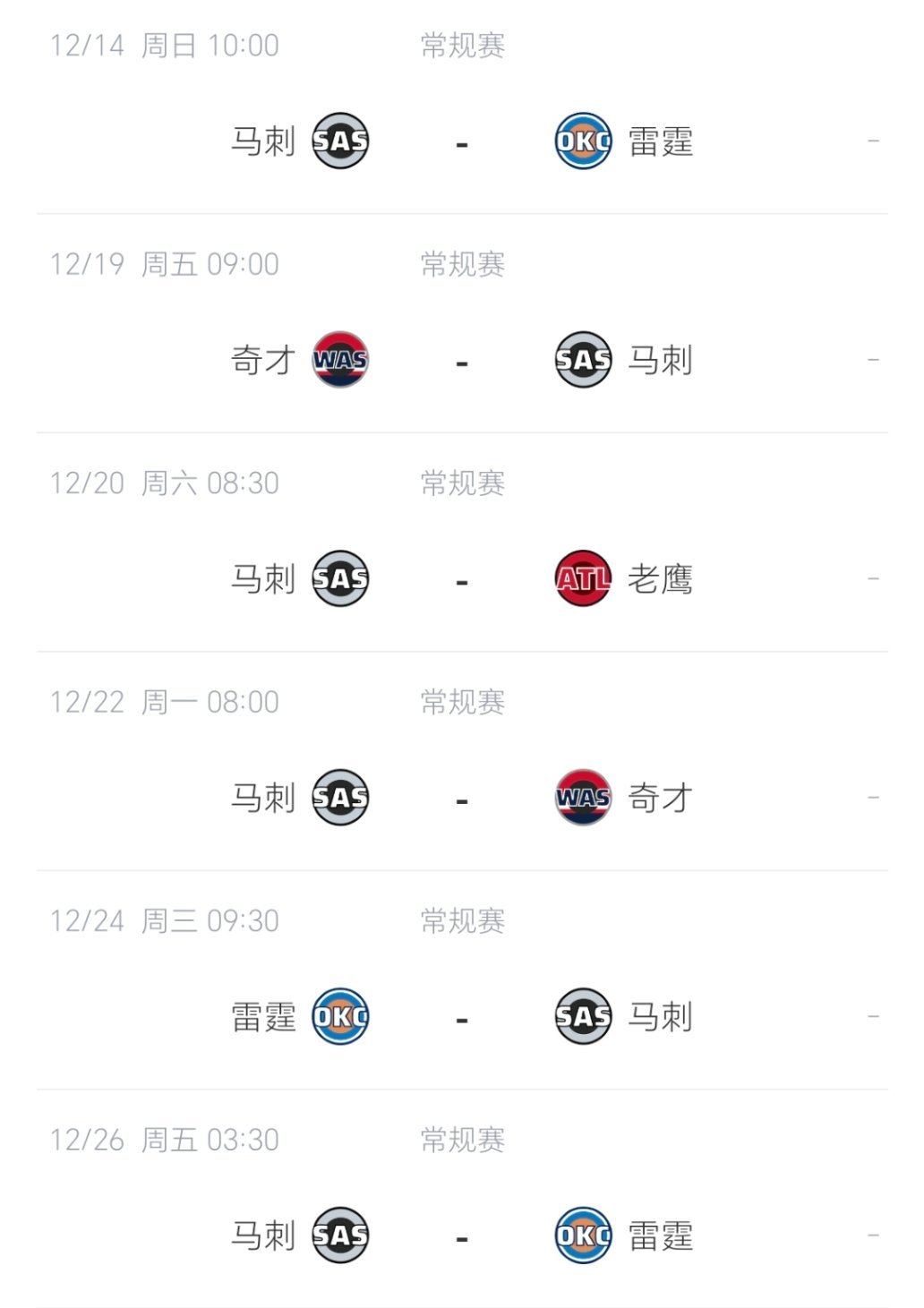Screen dimensions: 924x1308
Task: Select the 12/24 周三 09:30 schedule entry
Action: point(166,919)
